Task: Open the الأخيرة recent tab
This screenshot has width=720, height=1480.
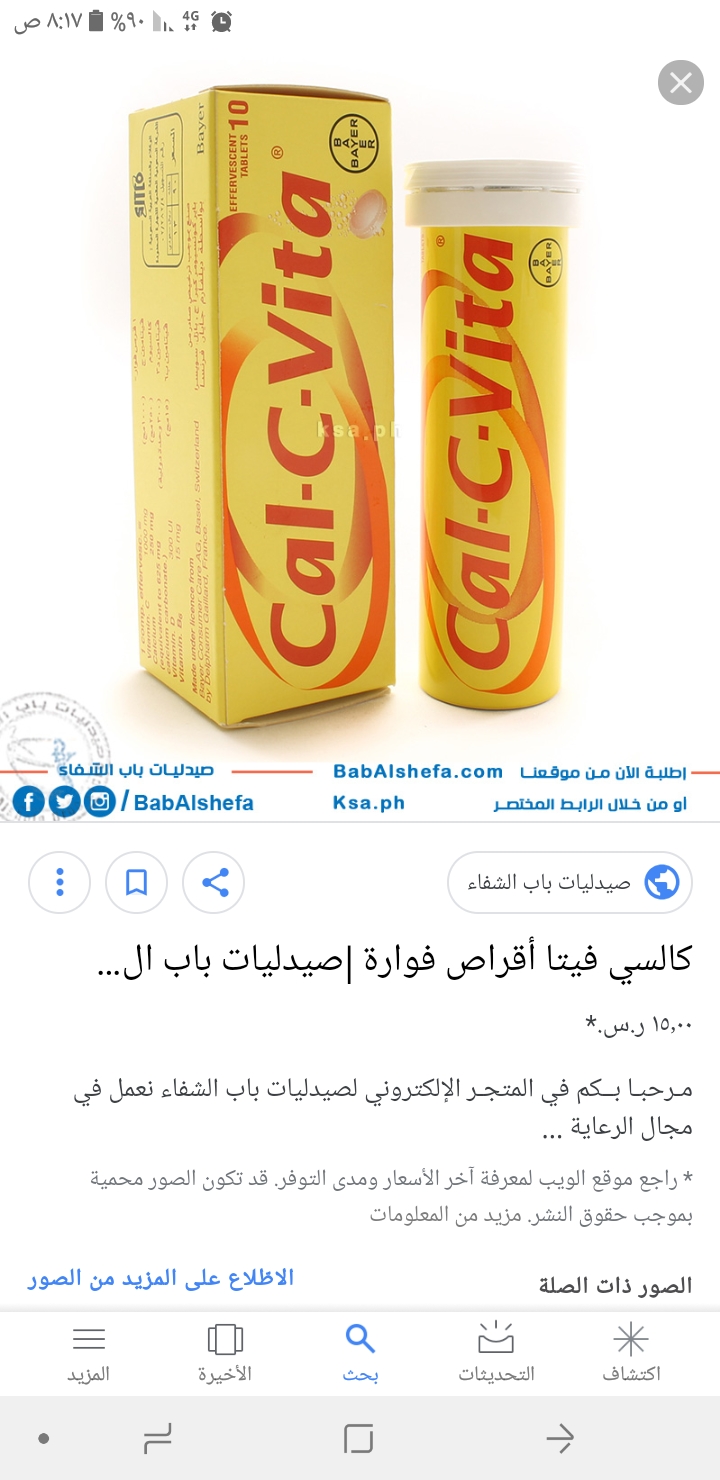Action: (225, 1354)
